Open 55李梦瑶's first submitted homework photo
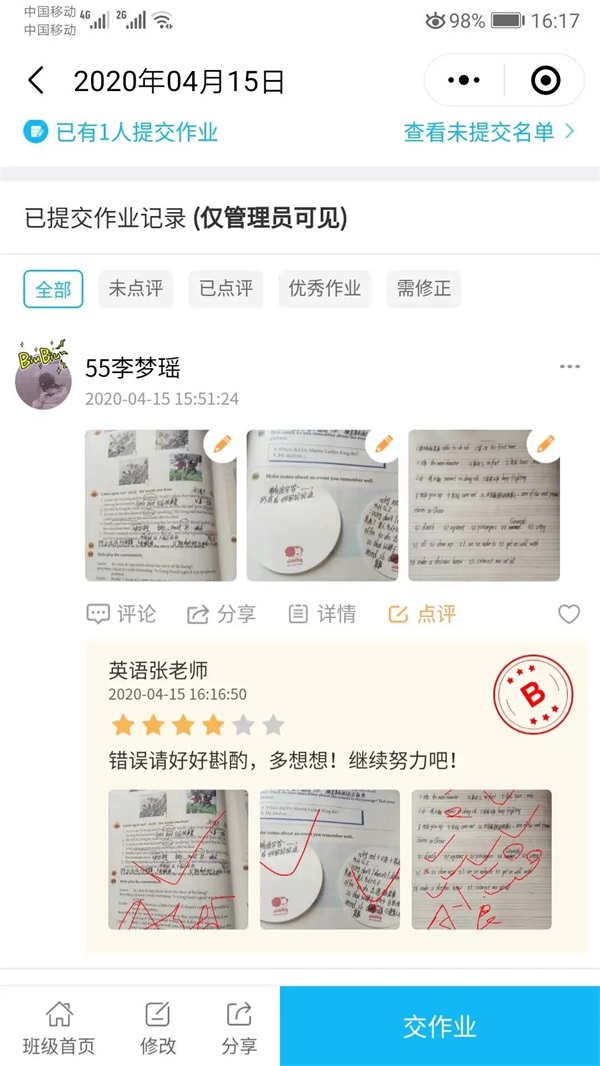This screenshot has height=1066, width=600. 160,505
